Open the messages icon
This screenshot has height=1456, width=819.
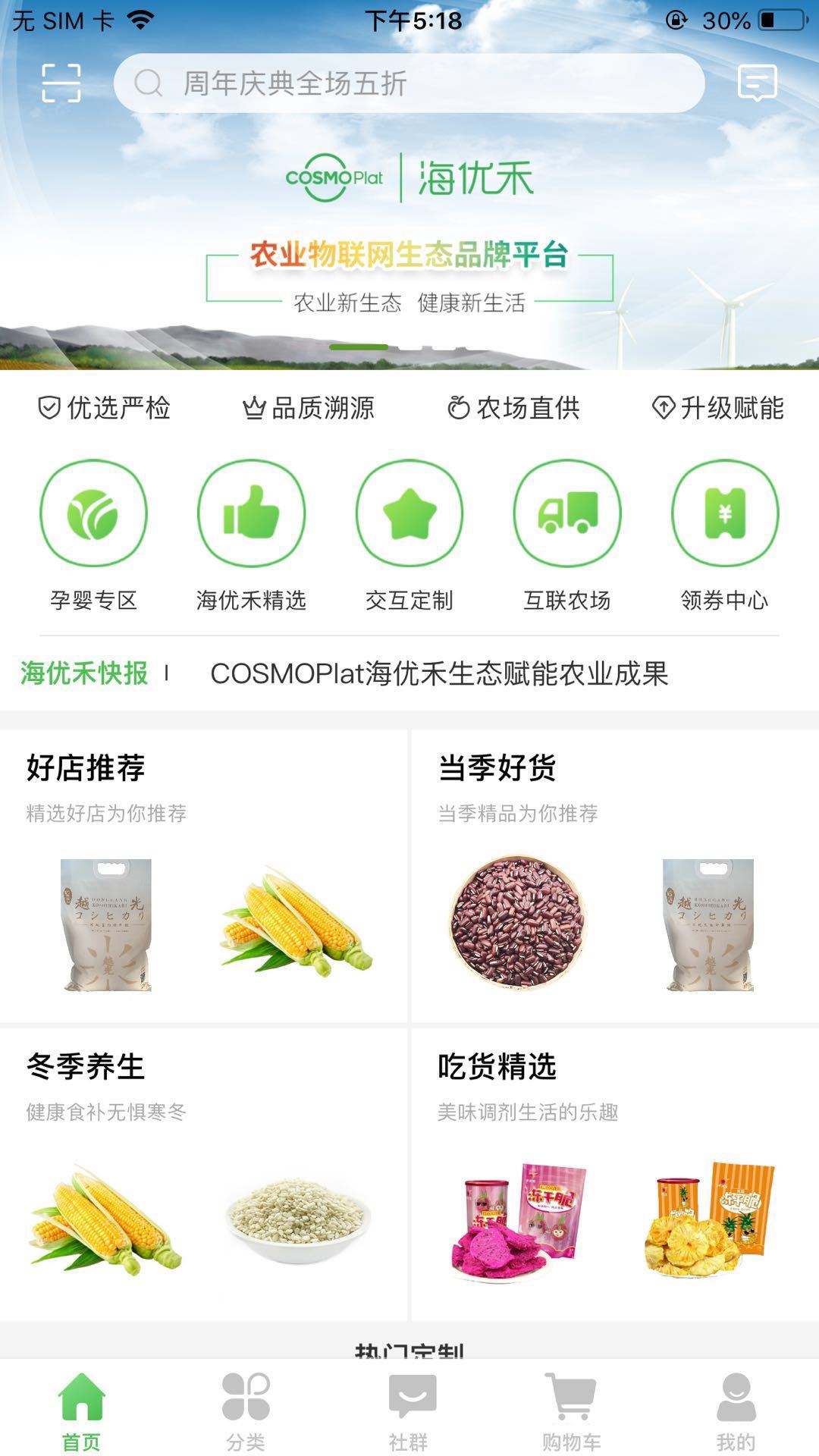pos(757,83)
